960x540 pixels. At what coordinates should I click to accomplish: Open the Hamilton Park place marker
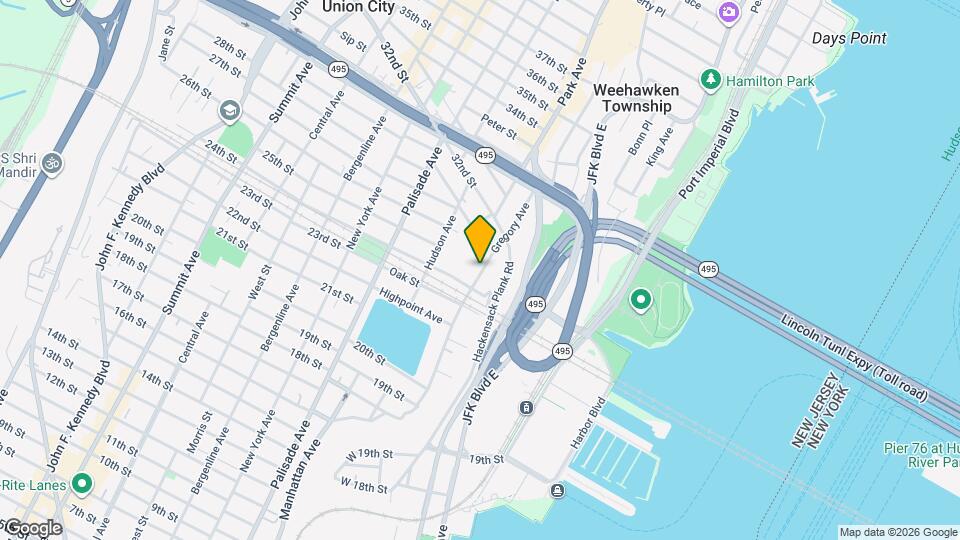point(711,78)
